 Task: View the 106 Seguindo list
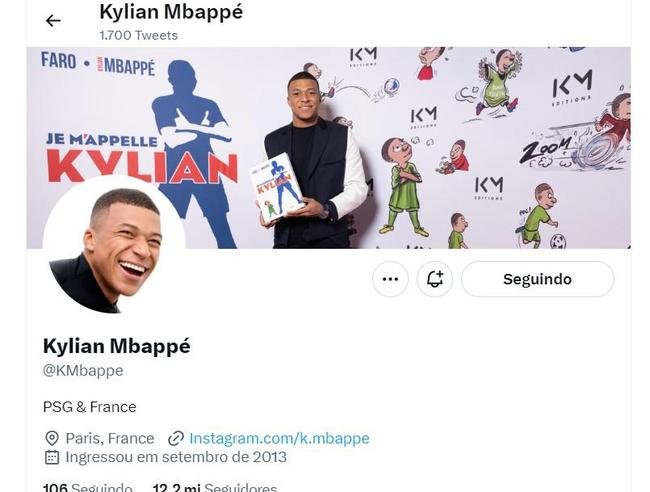pos(88,487)
